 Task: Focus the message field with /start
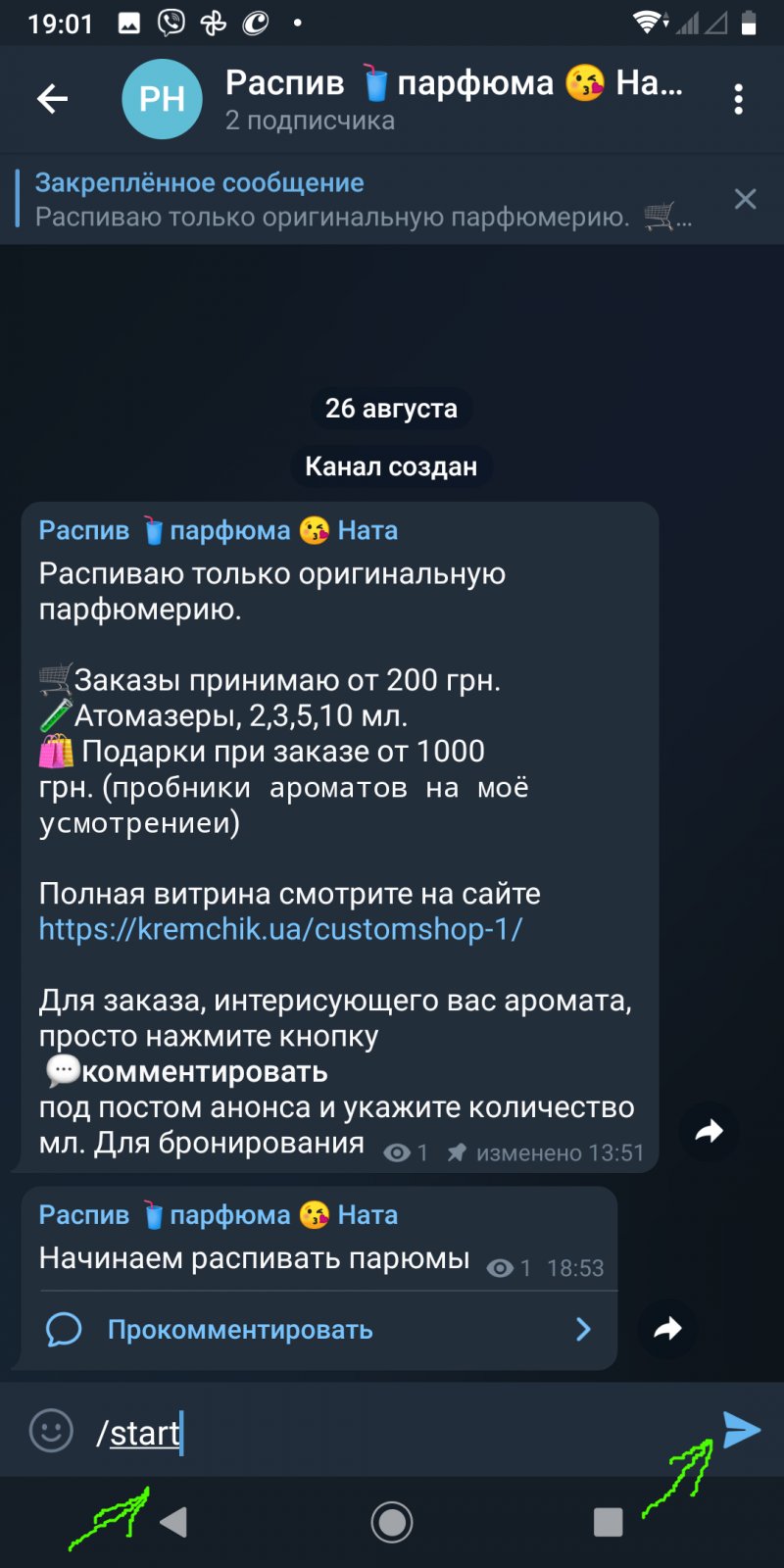coord(392,1433)
